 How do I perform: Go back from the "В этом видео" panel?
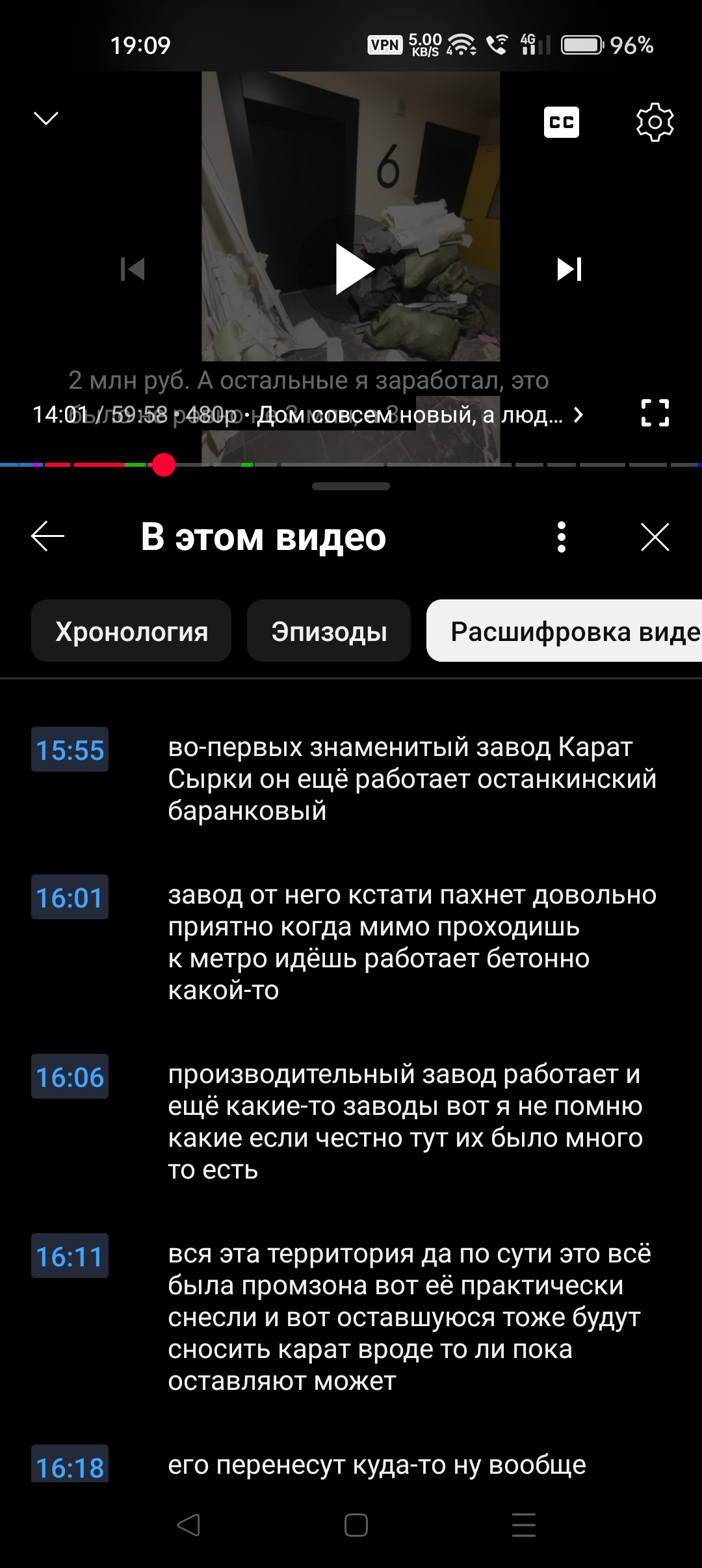click(47, 537)
